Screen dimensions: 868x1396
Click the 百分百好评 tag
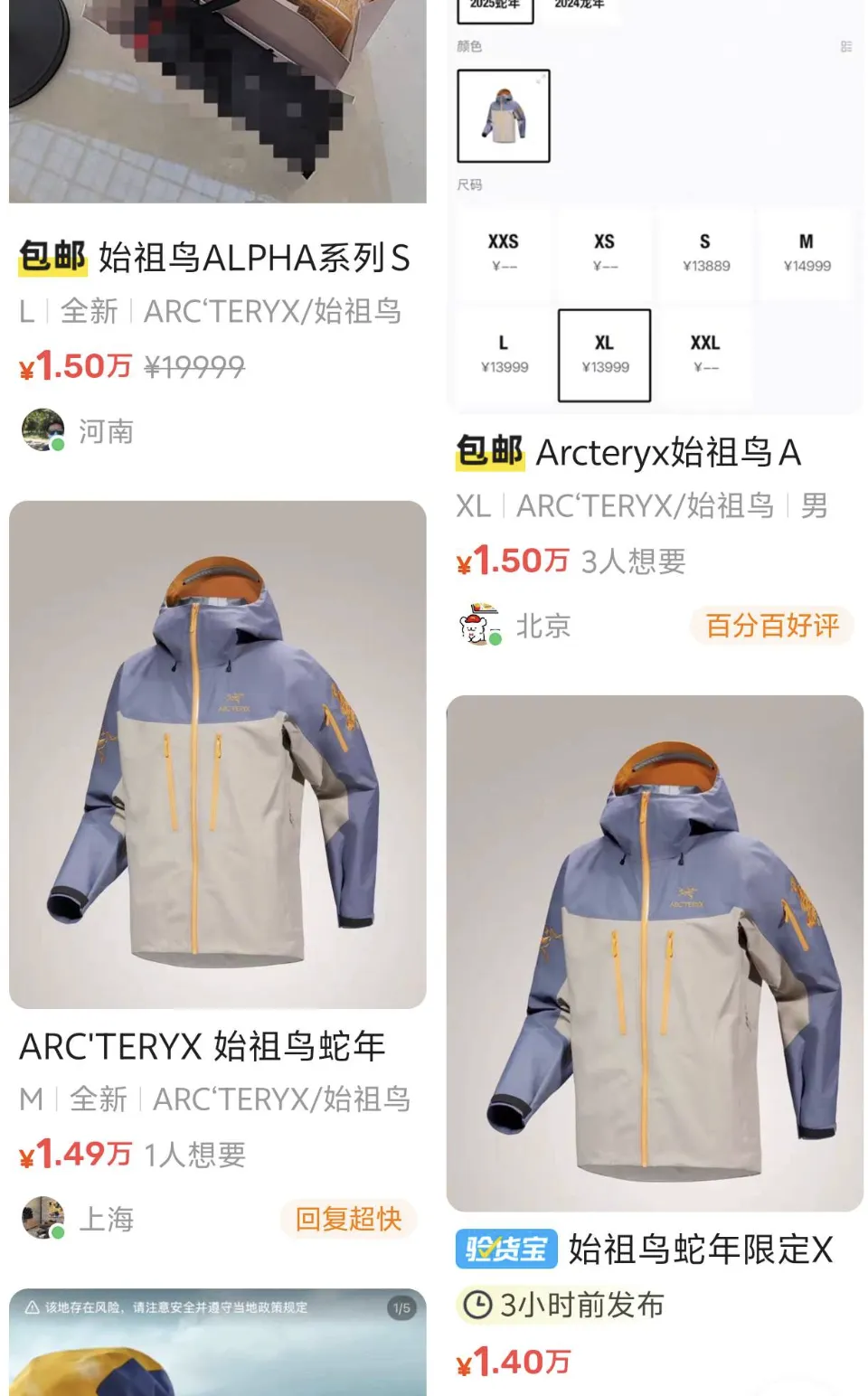[x=772, y=625]
